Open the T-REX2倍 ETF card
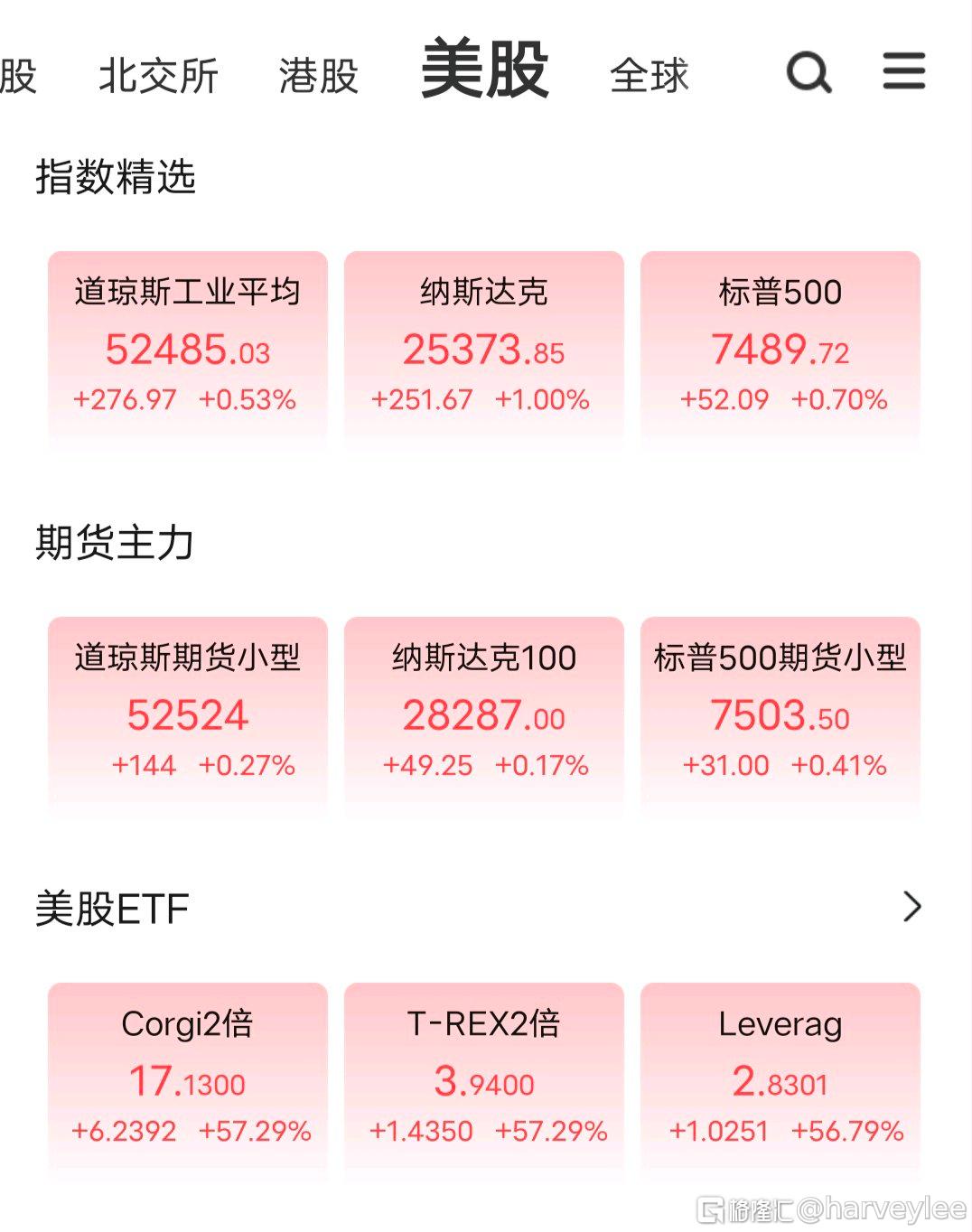Screen dimensions: 972x1232 click(x=484, y=1080)
